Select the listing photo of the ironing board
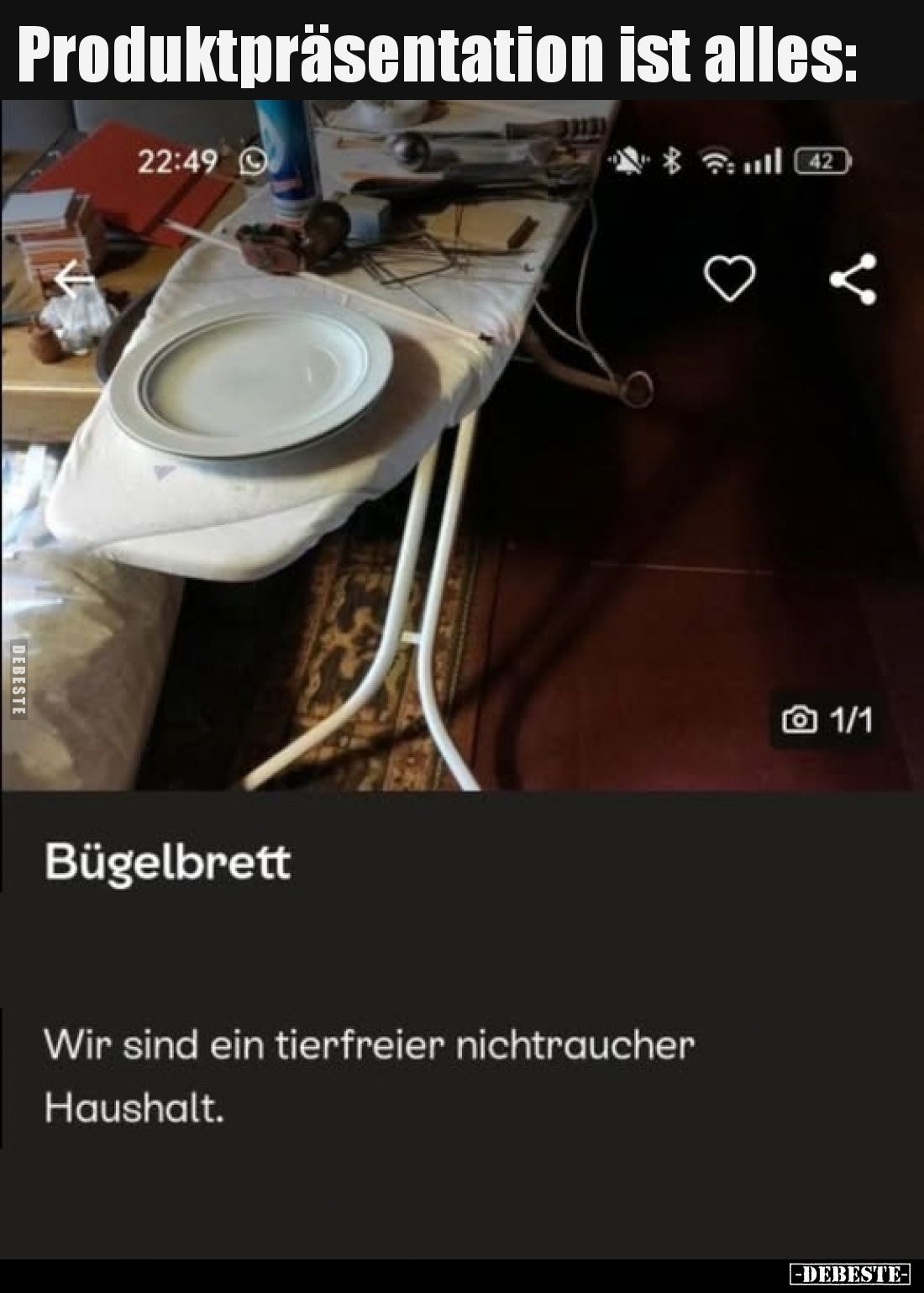Viewport: 924px width, 1293px height. coord(294,420)
